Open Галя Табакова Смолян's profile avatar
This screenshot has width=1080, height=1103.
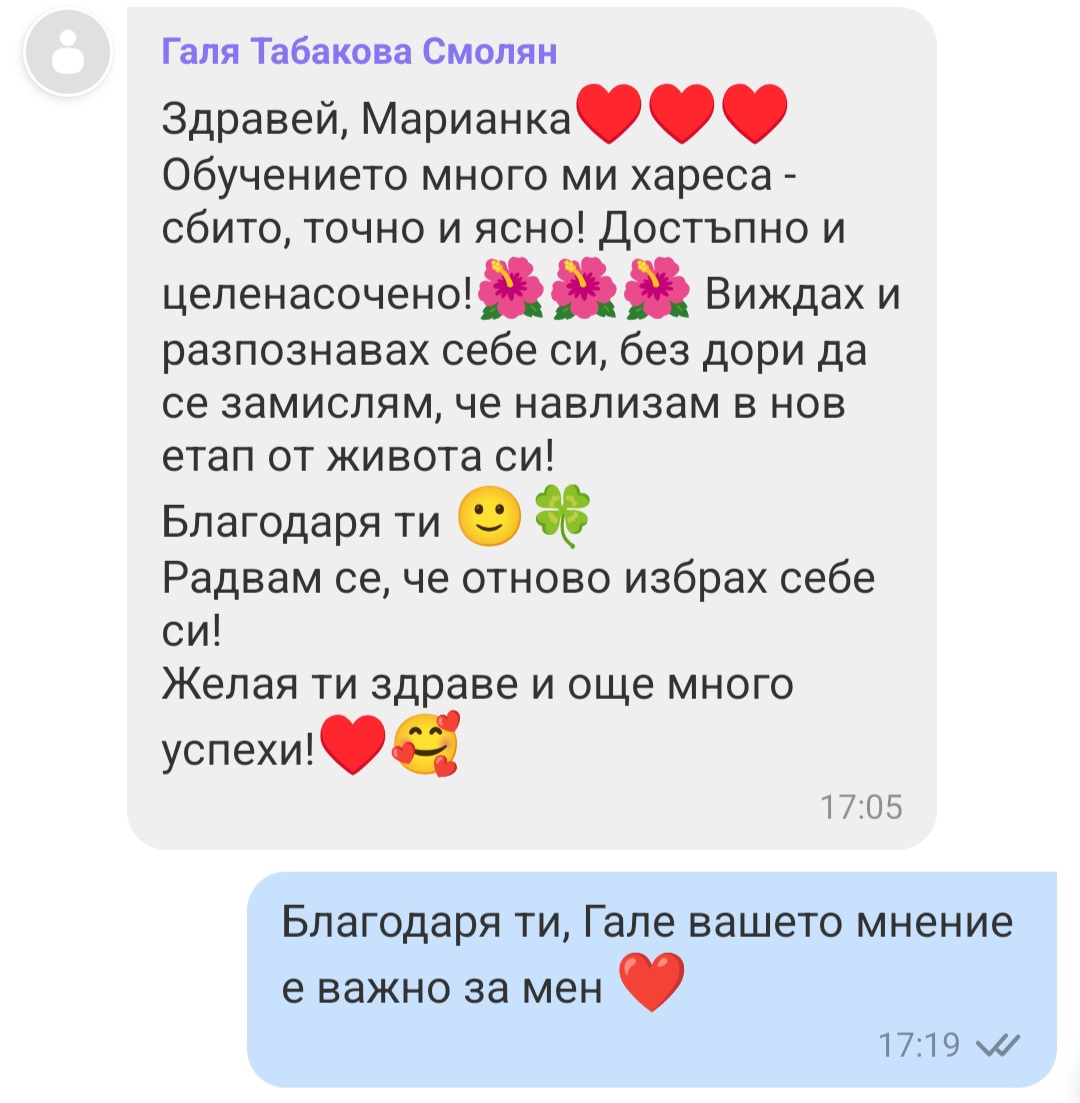click(67, 53)
